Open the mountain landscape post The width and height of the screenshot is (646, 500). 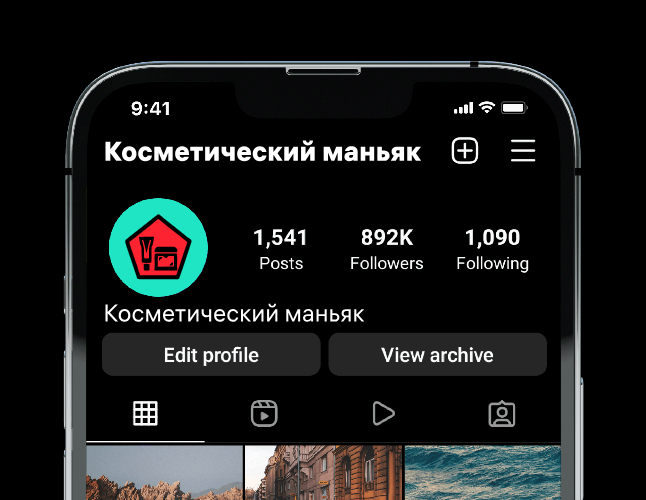[165, 473]
